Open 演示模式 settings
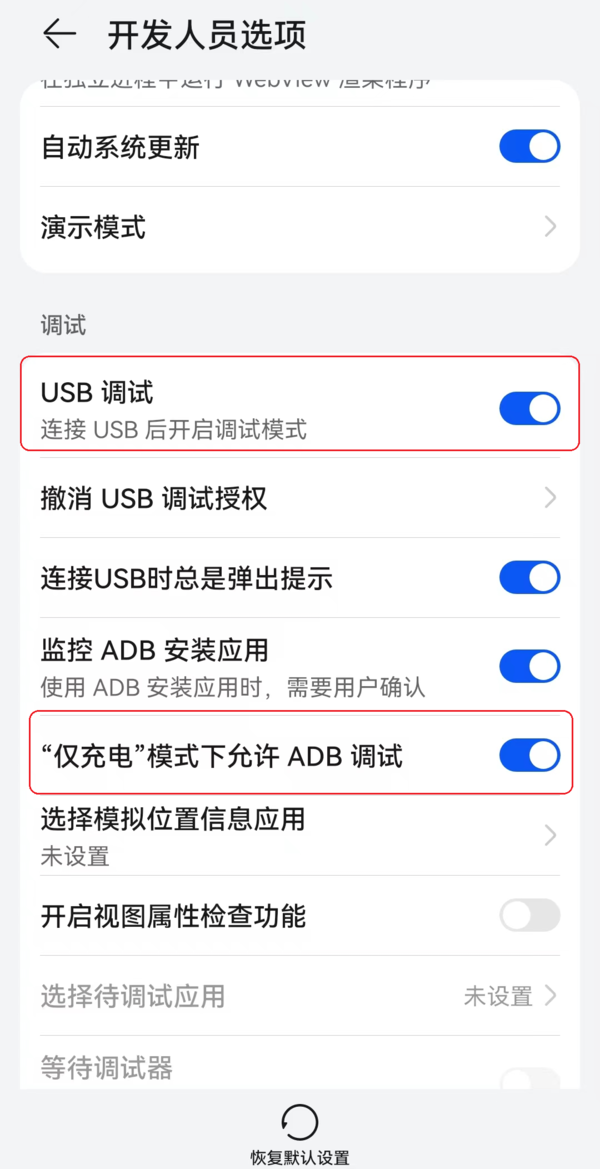The width and height of the screenshot is (600, 1169). (x=300, y=228)
